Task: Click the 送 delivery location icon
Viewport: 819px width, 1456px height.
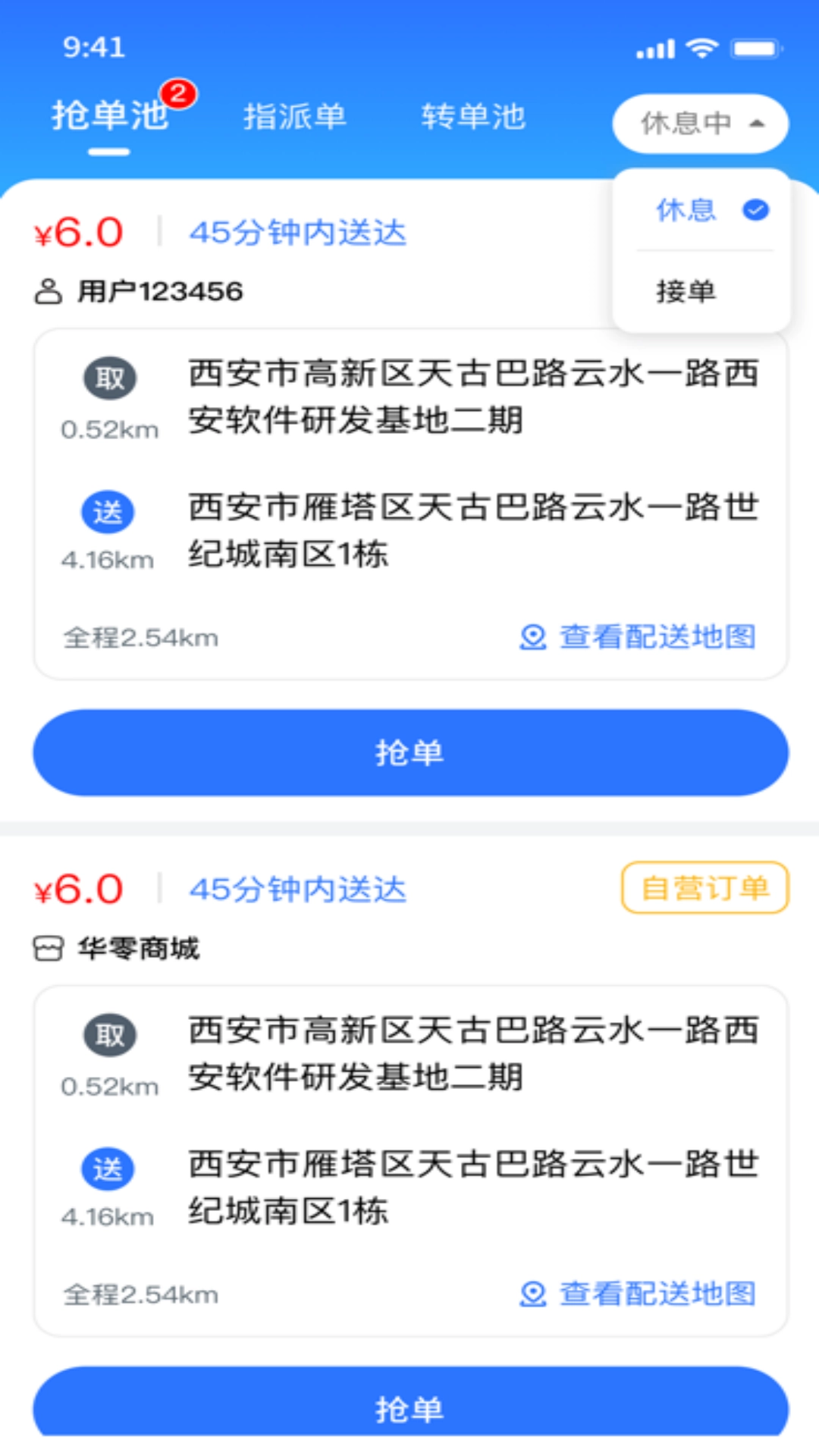Action: 108,513
